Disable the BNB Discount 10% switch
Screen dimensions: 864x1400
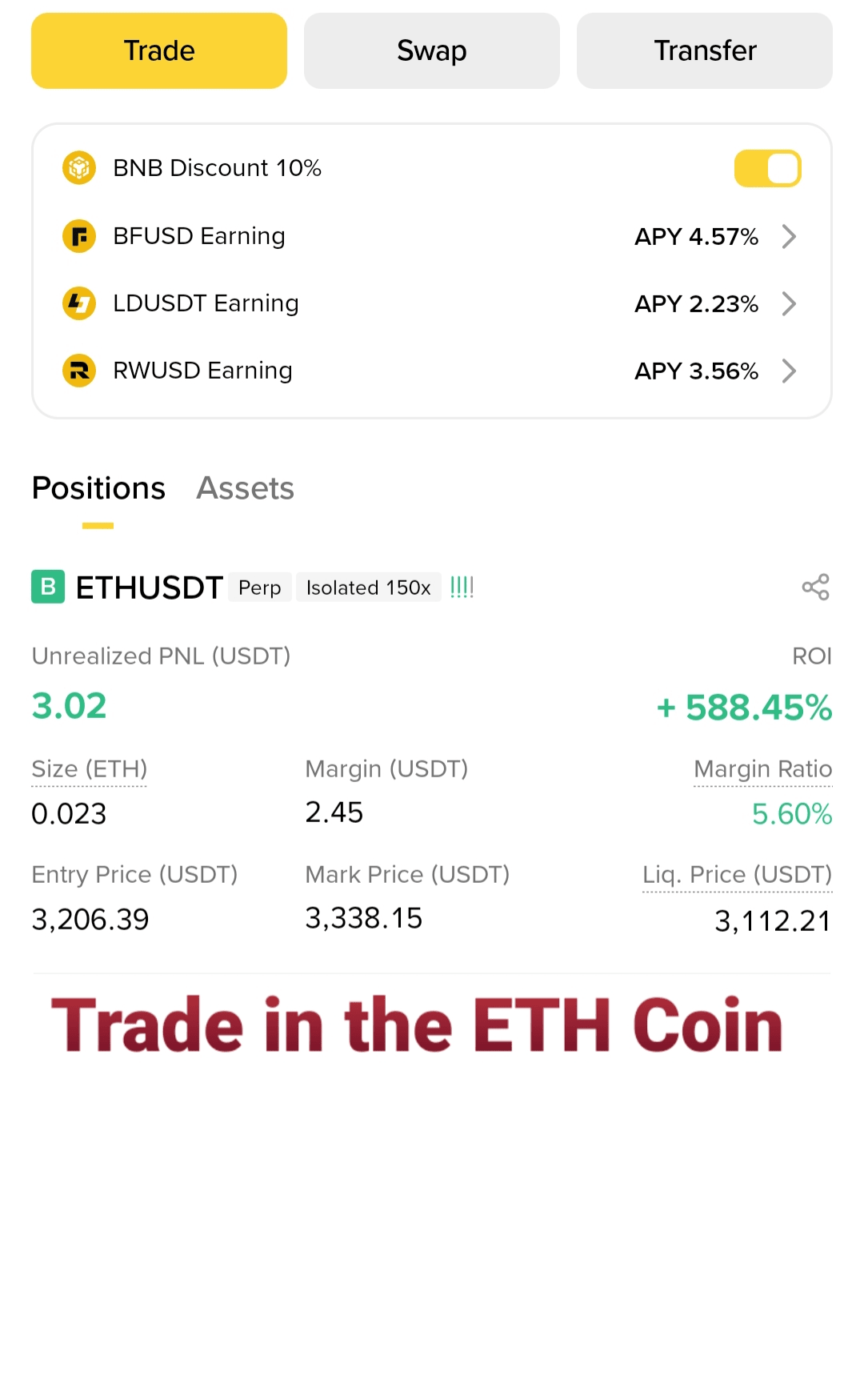coord(767,168)
